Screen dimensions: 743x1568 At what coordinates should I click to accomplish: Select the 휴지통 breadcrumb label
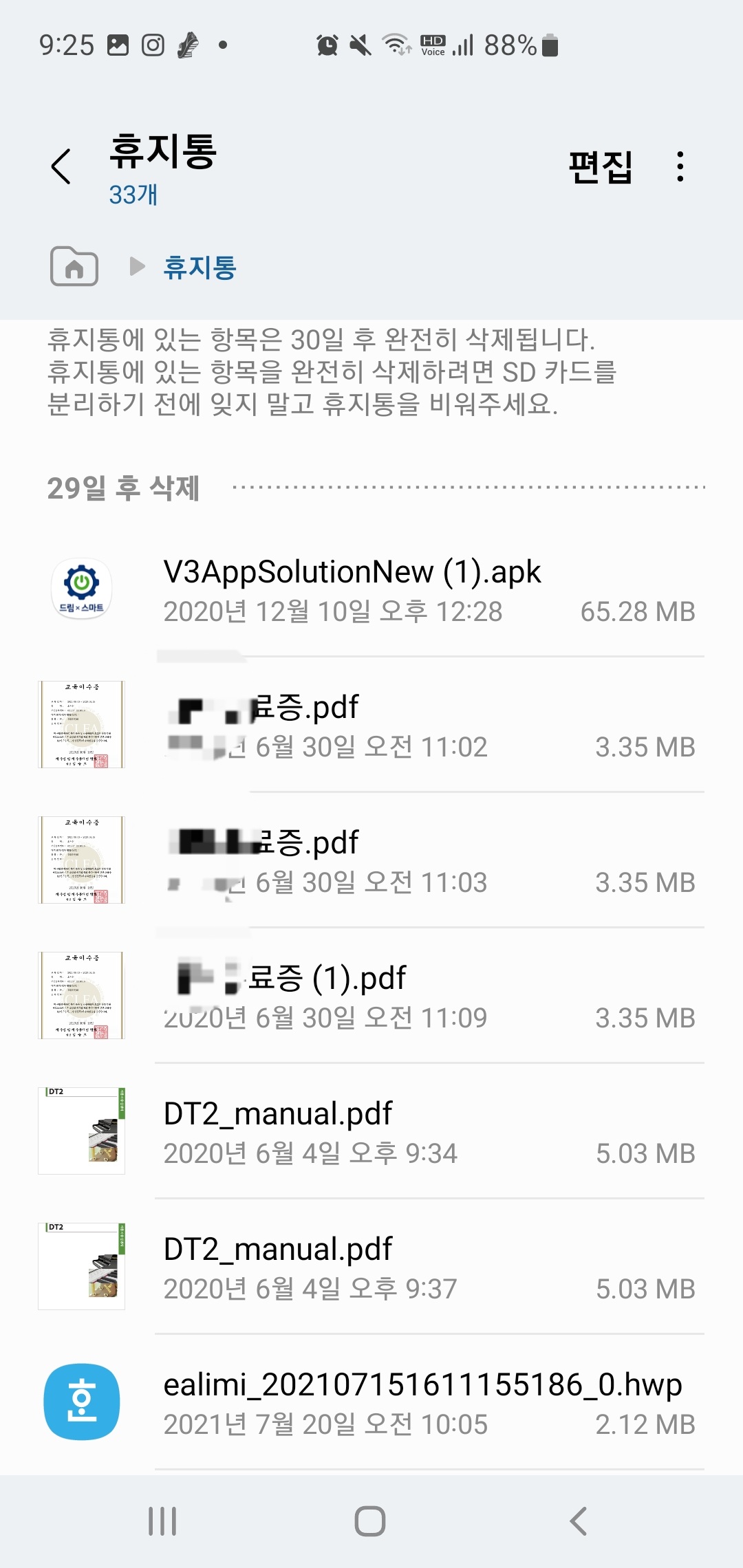click(x=200, y=268)
